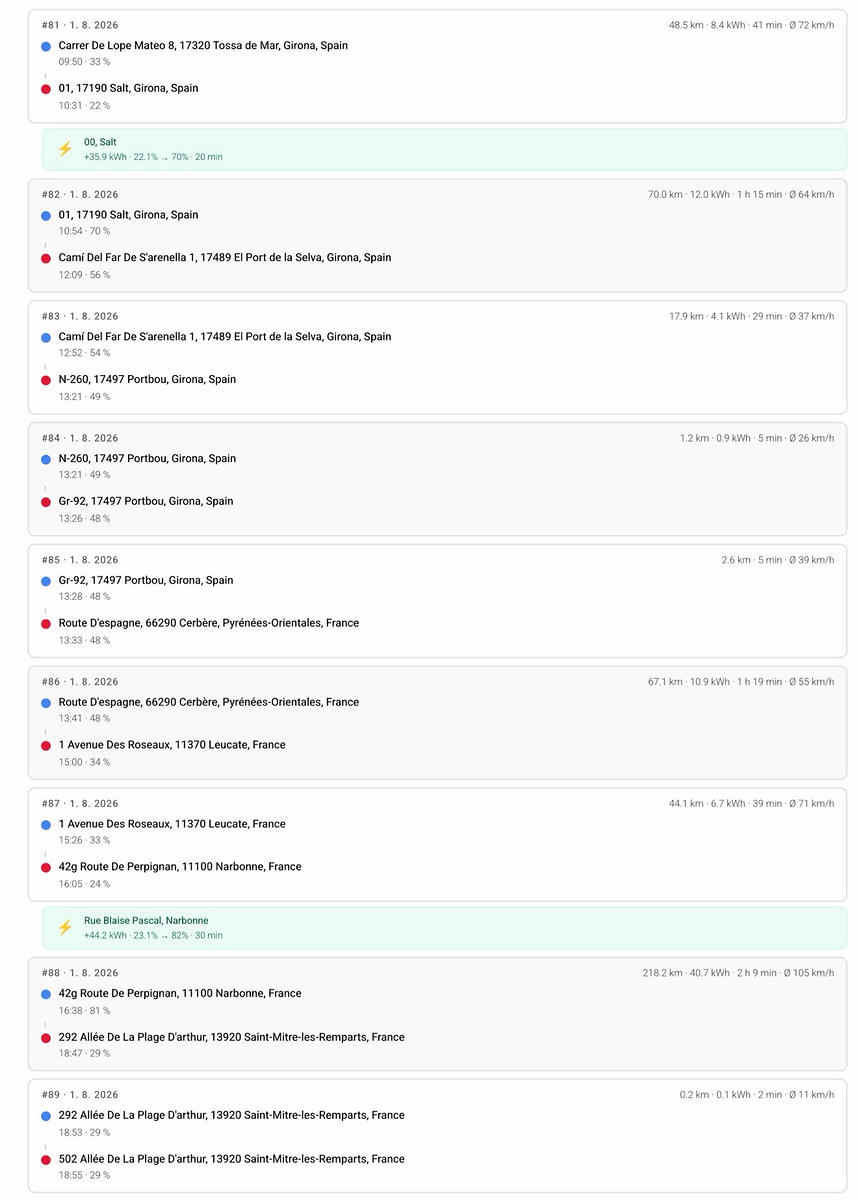The image size is (858, 1200).
Task: Open trip #88 to Saint-Mitre-les-Remparts
Action: (437, 1014)
